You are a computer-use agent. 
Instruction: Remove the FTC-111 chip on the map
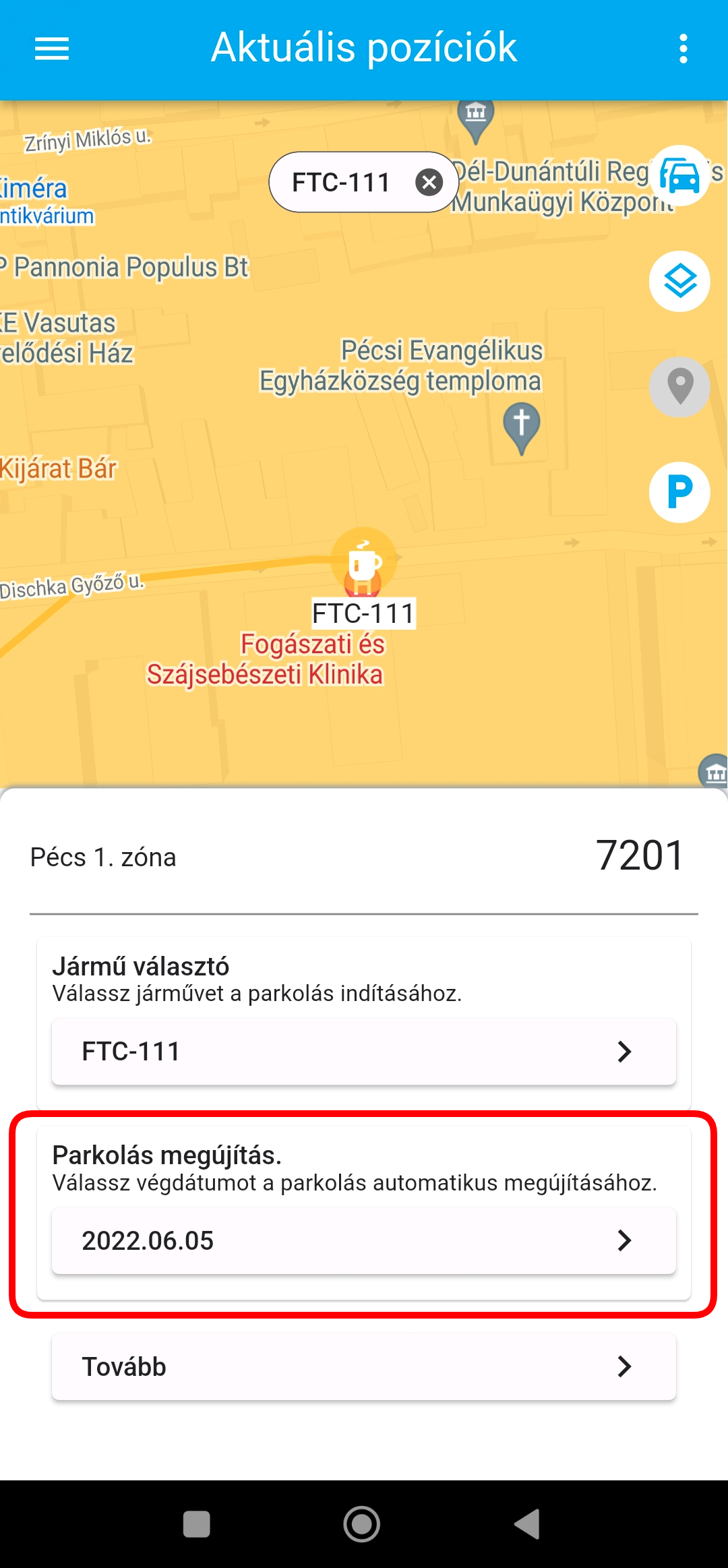(x=429, y=182)
